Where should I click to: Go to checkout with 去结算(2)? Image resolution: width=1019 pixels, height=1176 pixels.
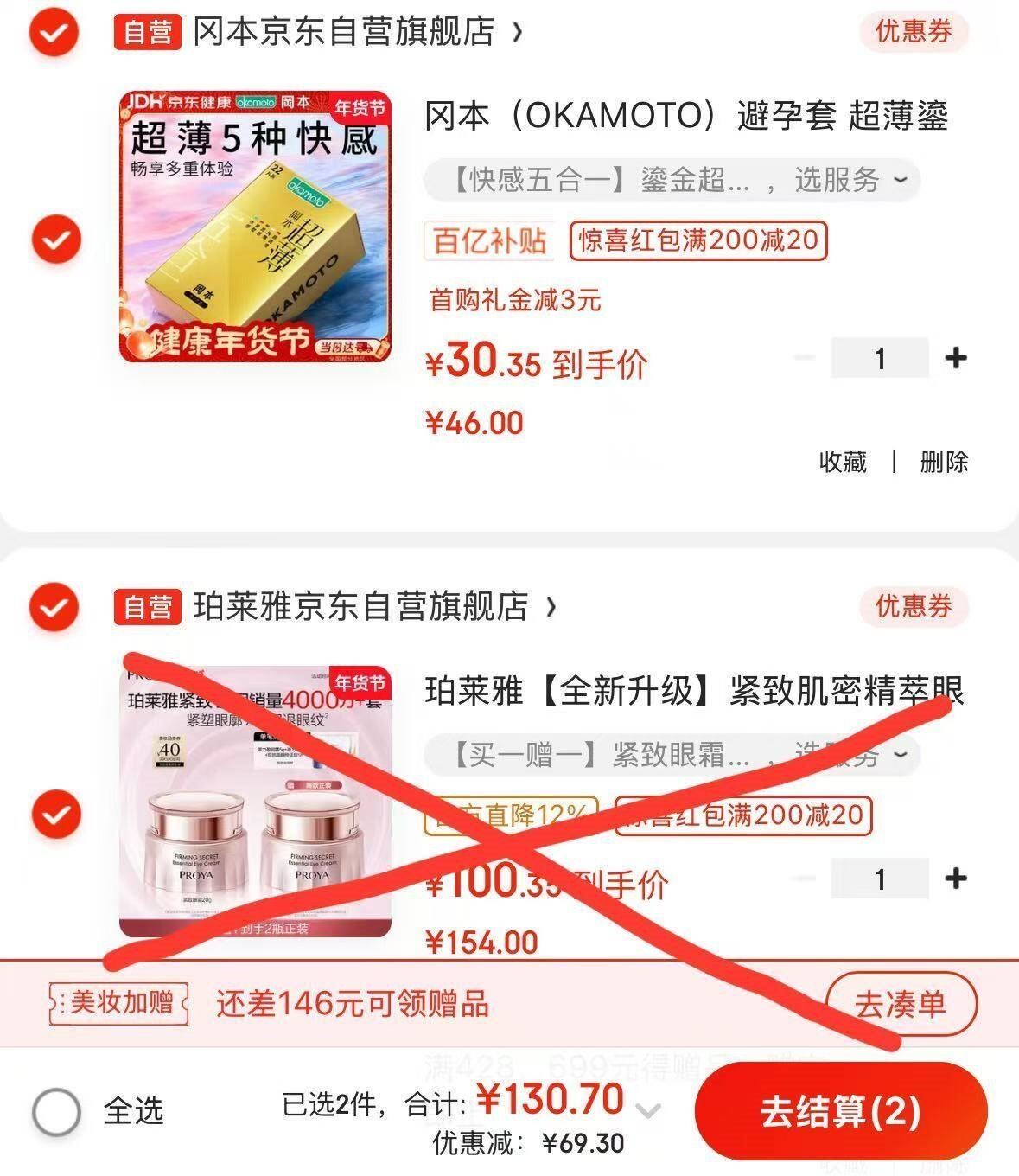point(840,1112)
